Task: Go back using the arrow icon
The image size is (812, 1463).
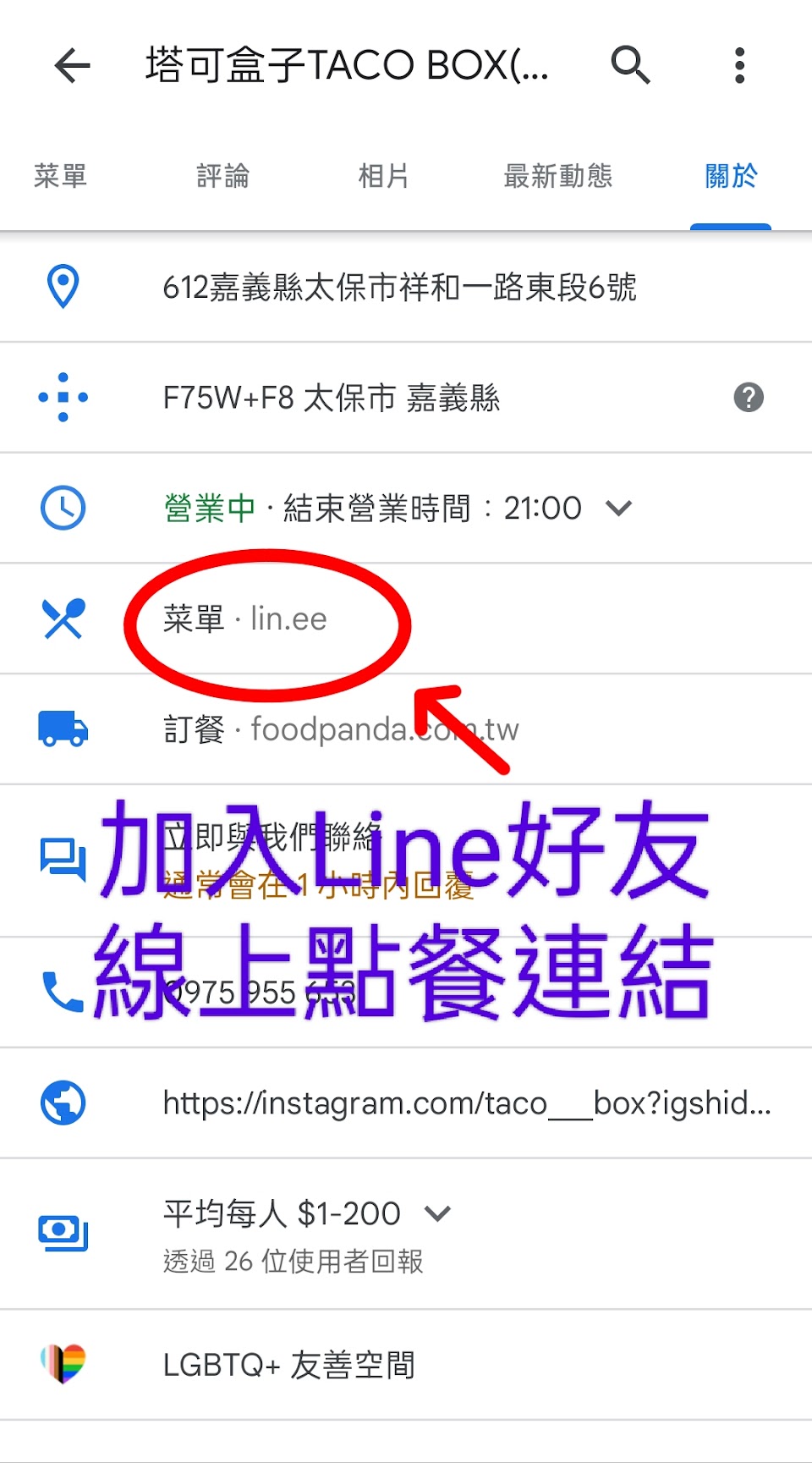Action: pos(72,65)
